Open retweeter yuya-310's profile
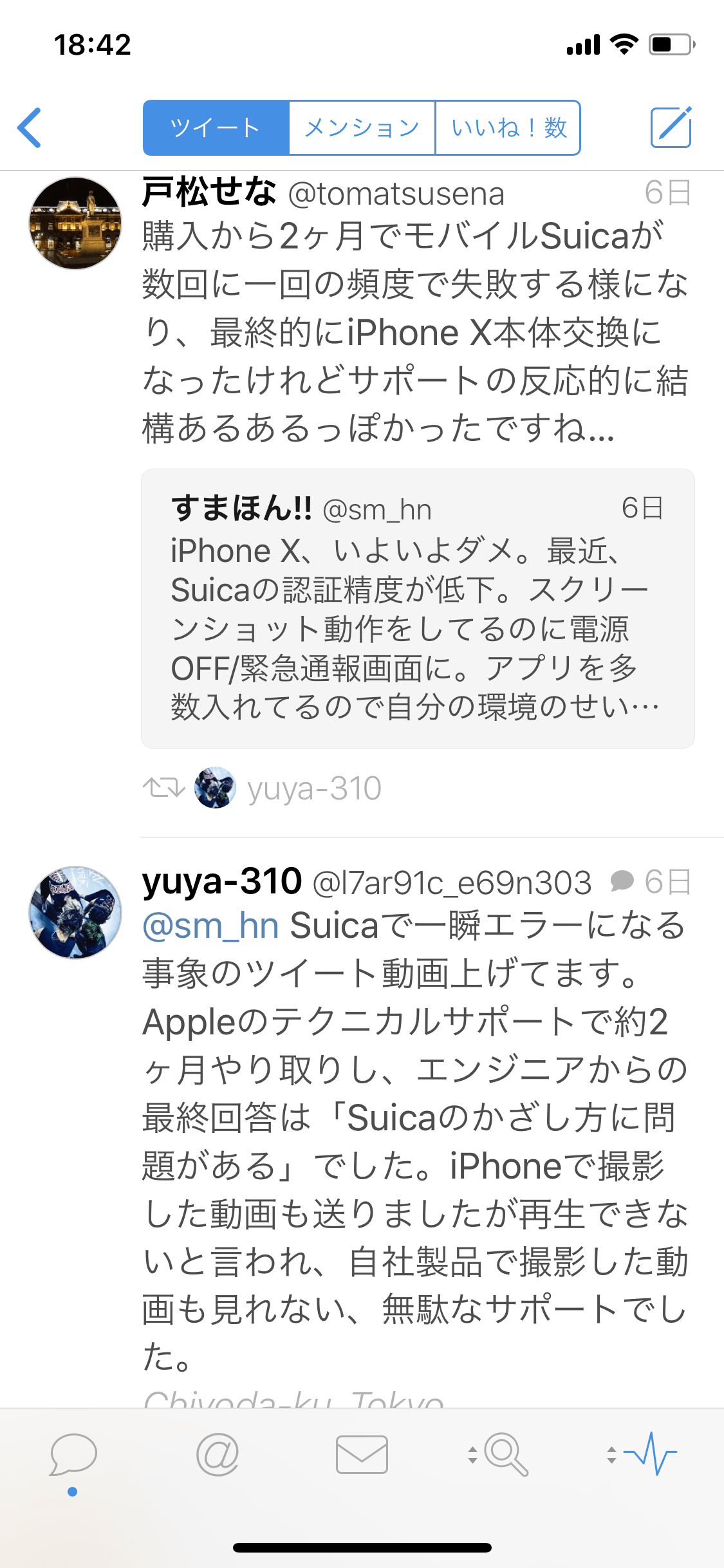The width and height of the screenshot is (724, 1568). [313, 789]
